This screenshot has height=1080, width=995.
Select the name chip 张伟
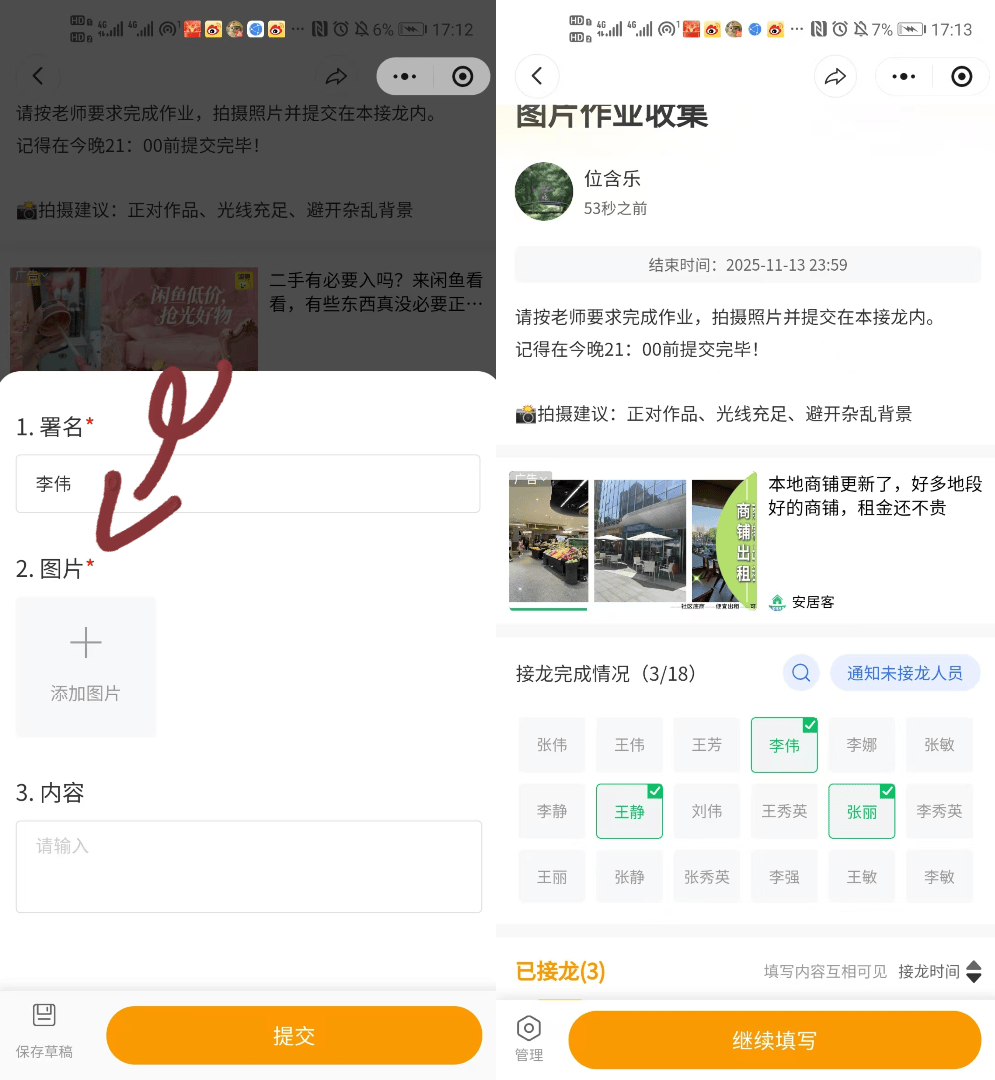(x=552, y=745)
